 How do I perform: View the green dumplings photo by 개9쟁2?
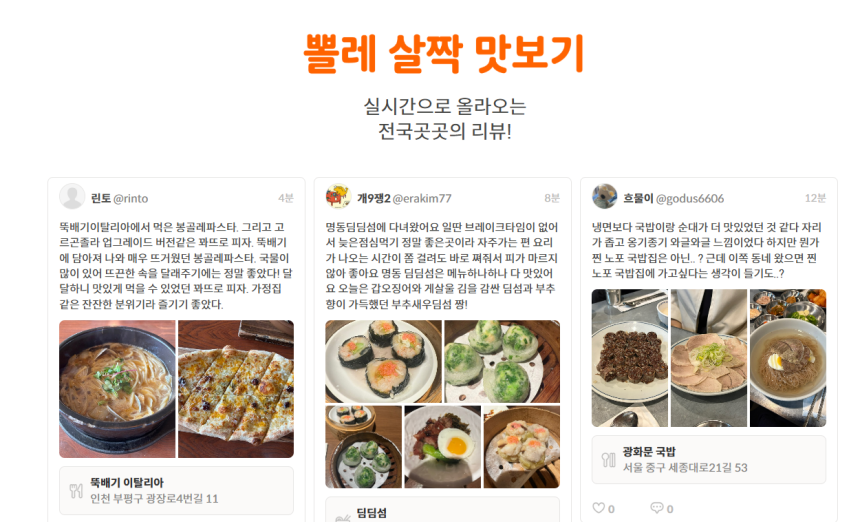[502, 360]
